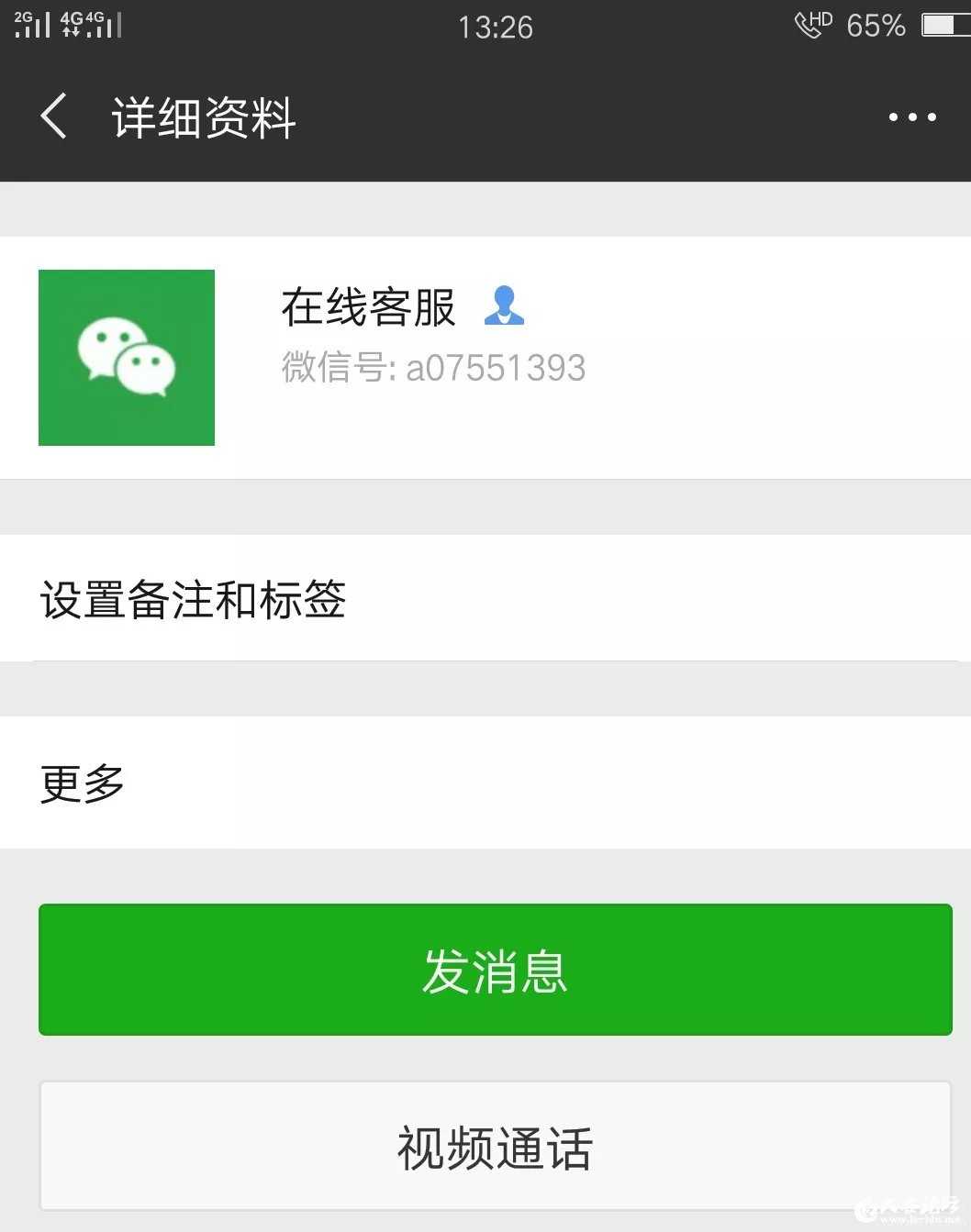View the 在线客服 profile avatar
971x1232 pixels.
coord(127,358)
